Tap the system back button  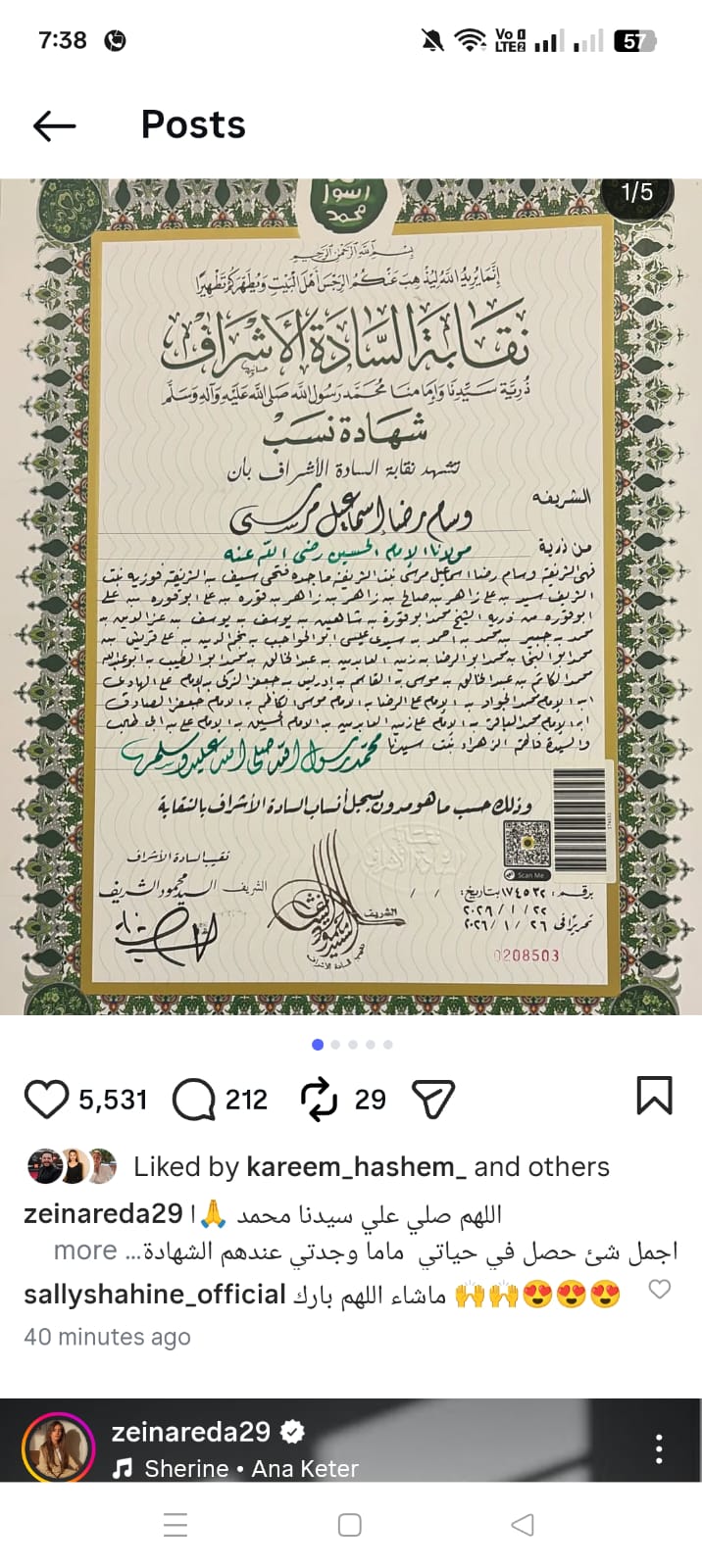(523, 1525)
